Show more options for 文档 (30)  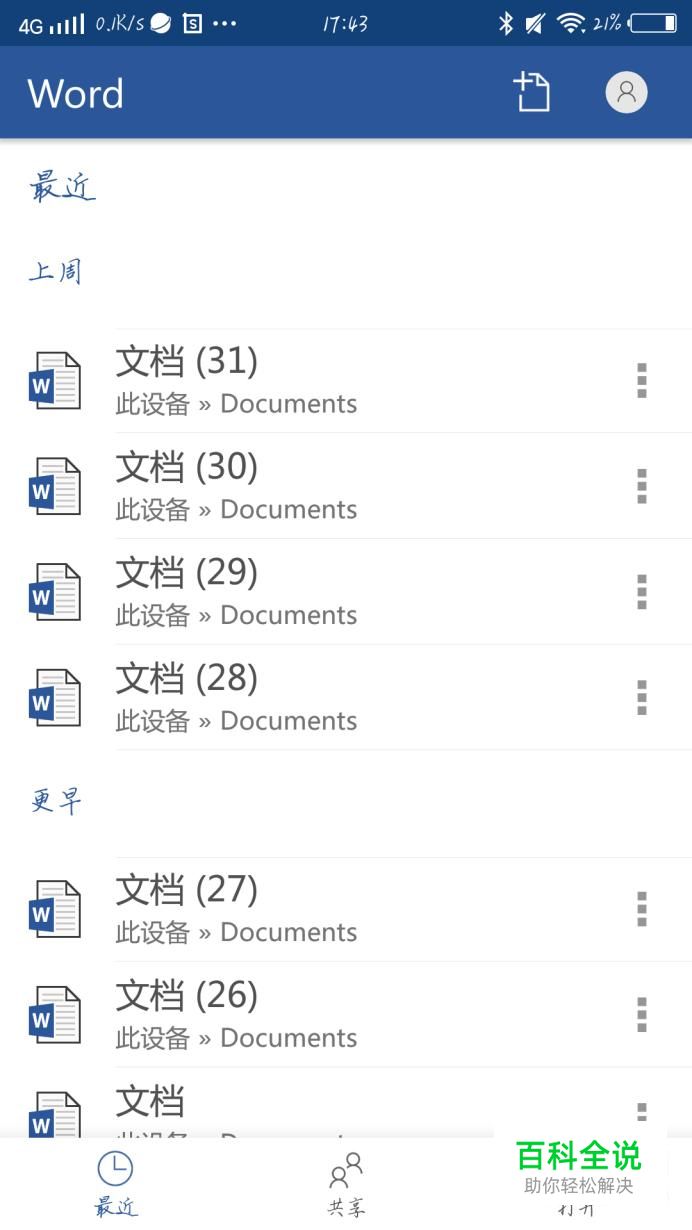pos(642,487)
